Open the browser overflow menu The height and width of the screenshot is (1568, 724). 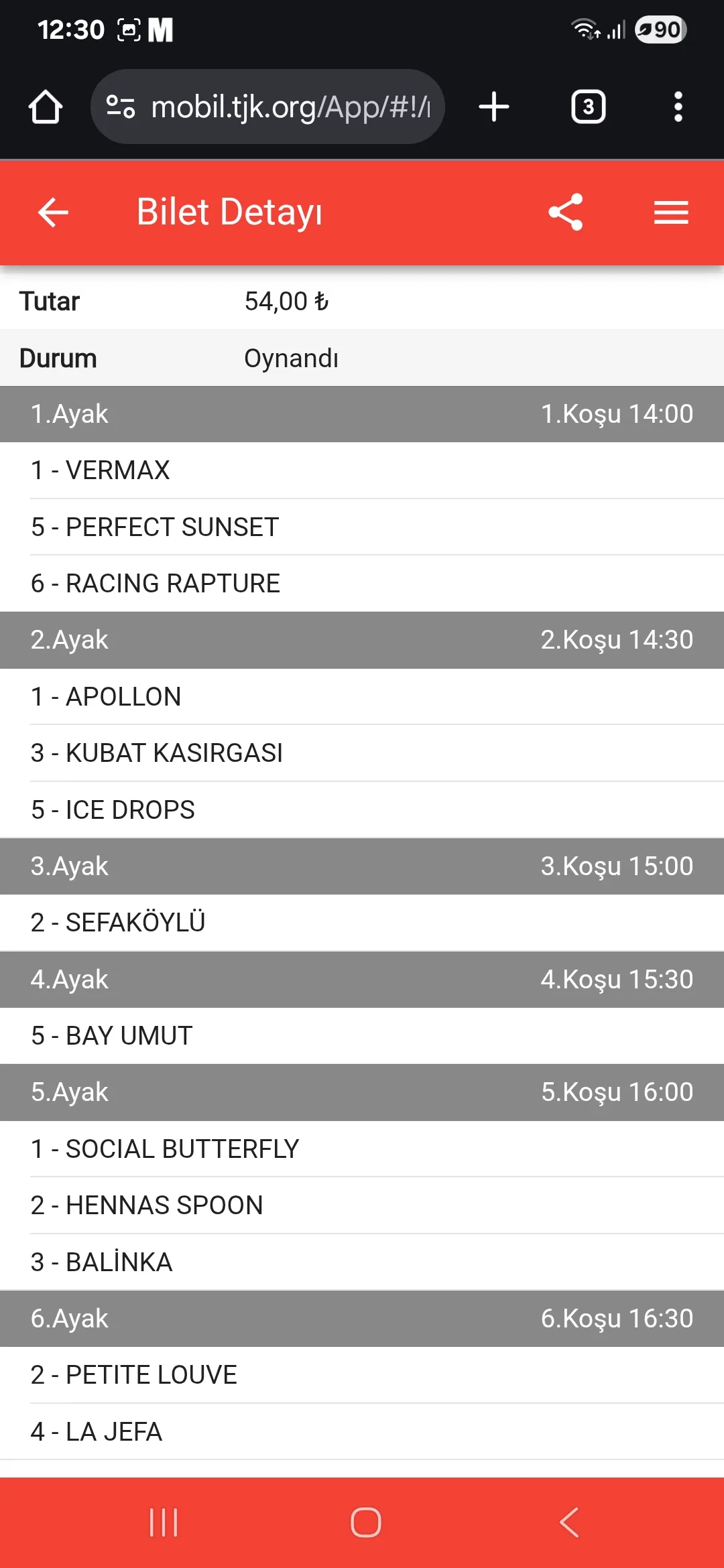(678, 107)
